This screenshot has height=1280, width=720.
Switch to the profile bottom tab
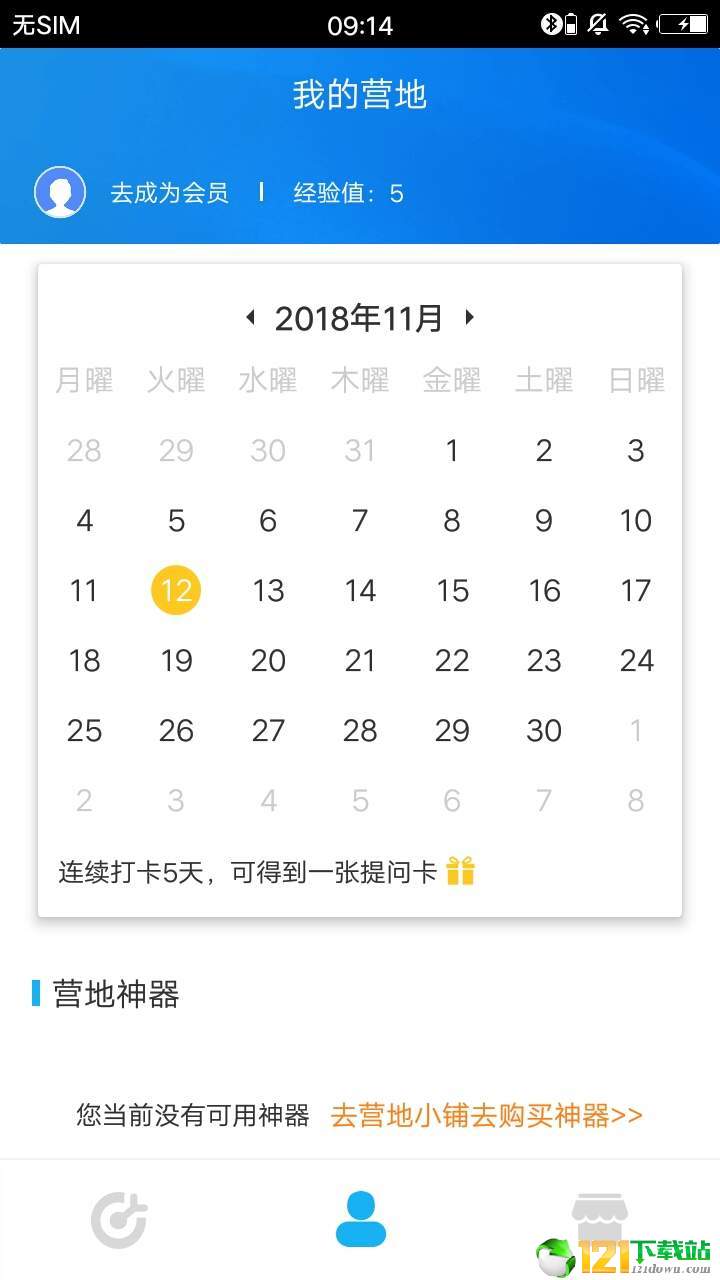click(360, 1219)
